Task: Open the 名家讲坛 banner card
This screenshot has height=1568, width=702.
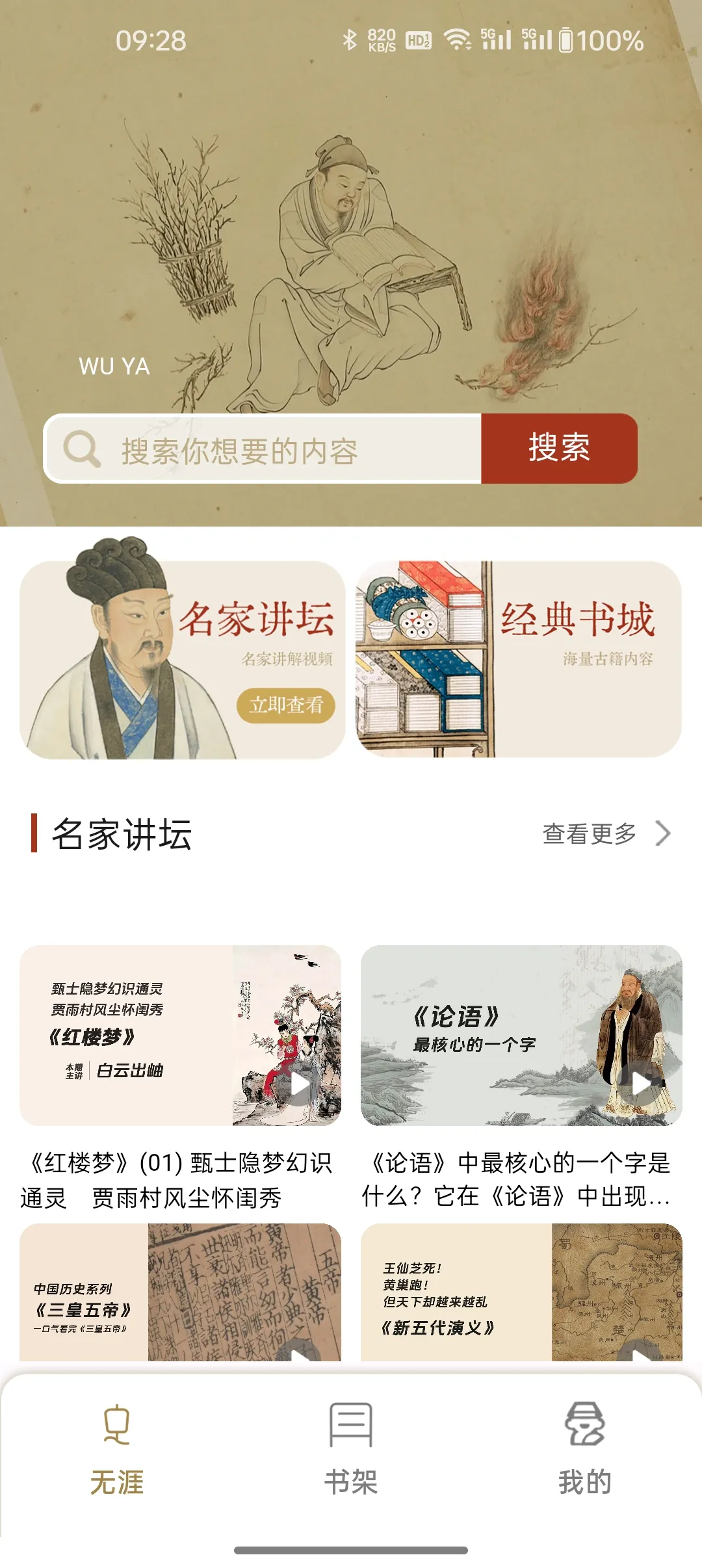Action: 182,659
